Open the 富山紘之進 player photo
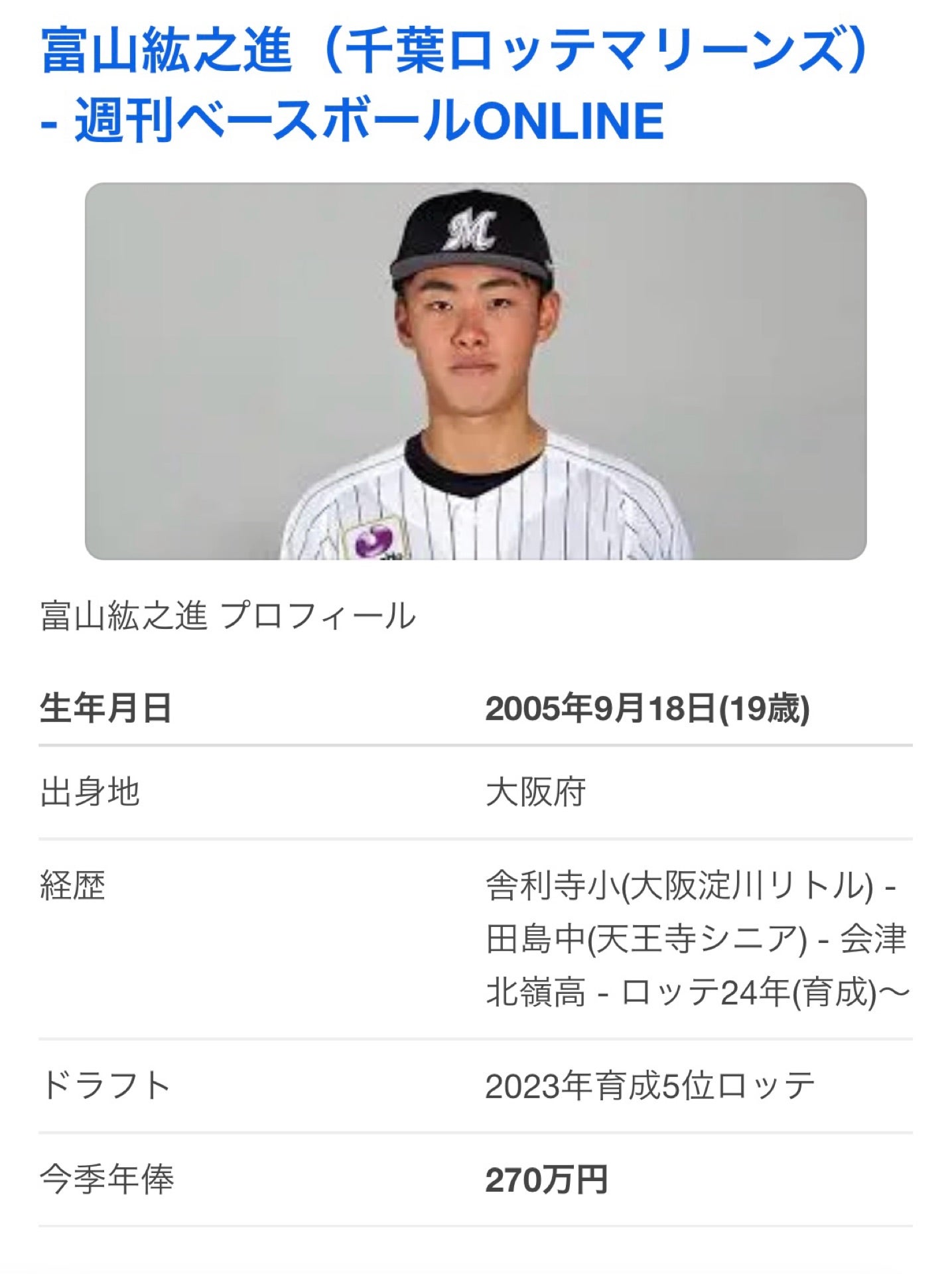Viewport: 952px width, 1274px height. click(x=475, y=372)
